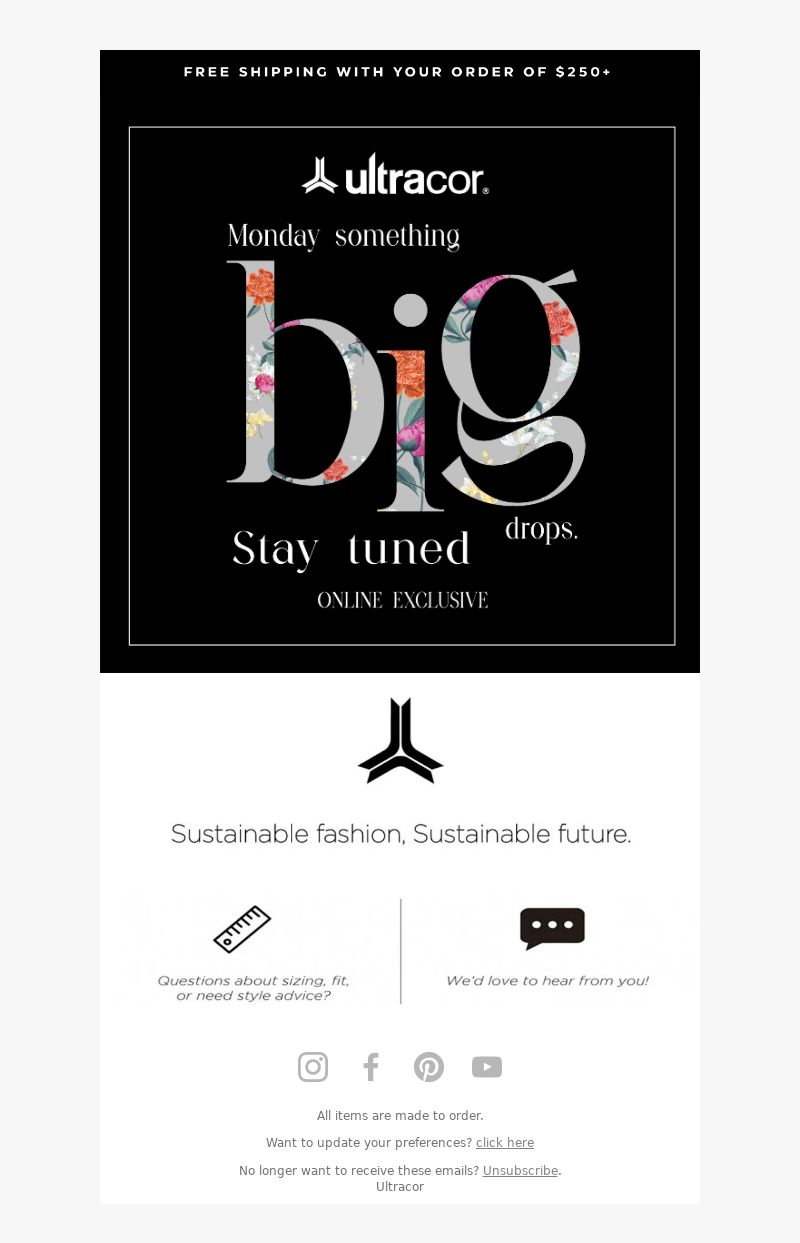This screenshot has height=1243, width=800.
Task: Open 'We'd love to hear from you' tile
Action: (x=548, y=950)
